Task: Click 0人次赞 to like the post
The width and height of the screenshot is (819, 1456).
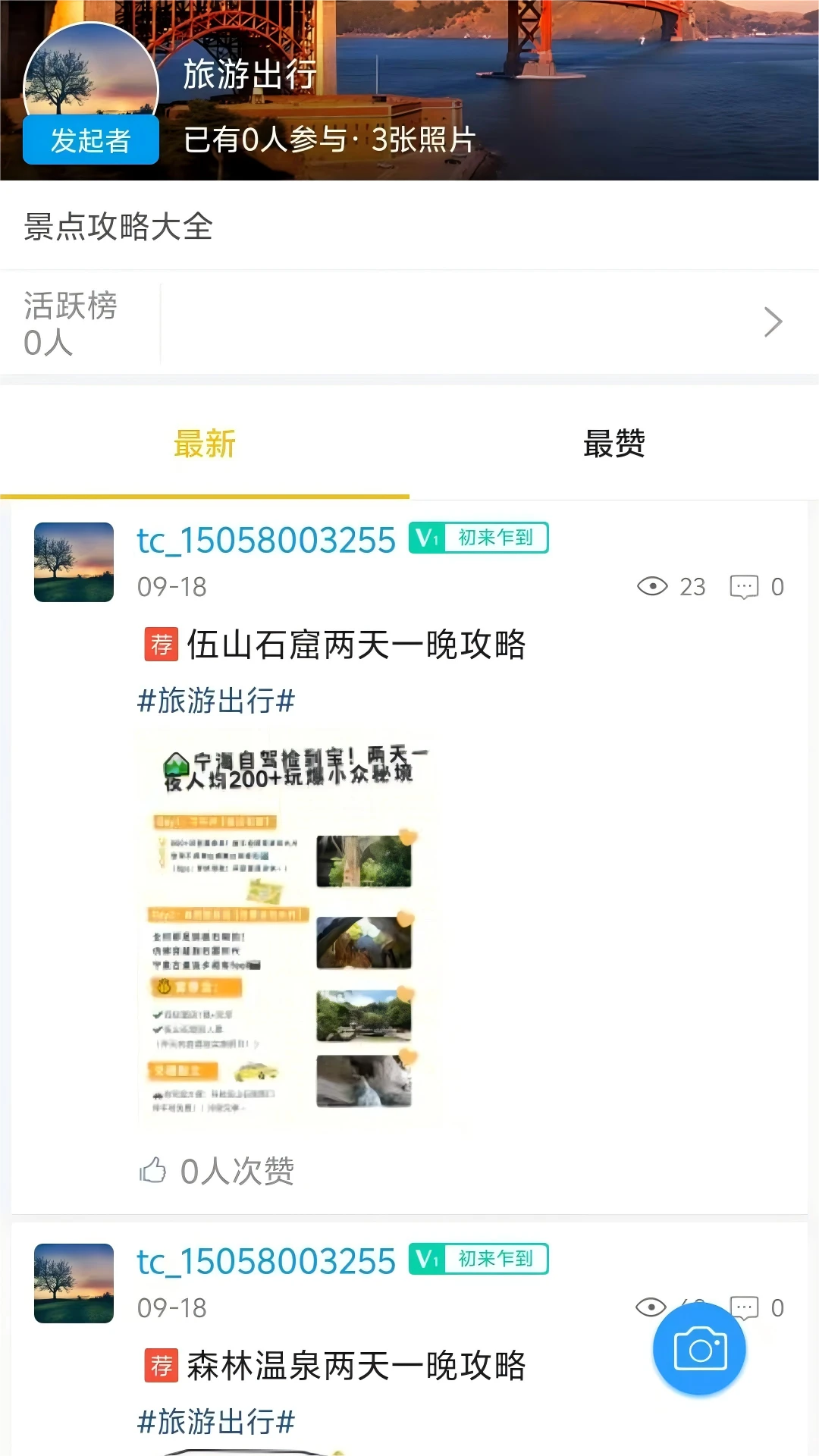Action: [x=237, y=1172]
